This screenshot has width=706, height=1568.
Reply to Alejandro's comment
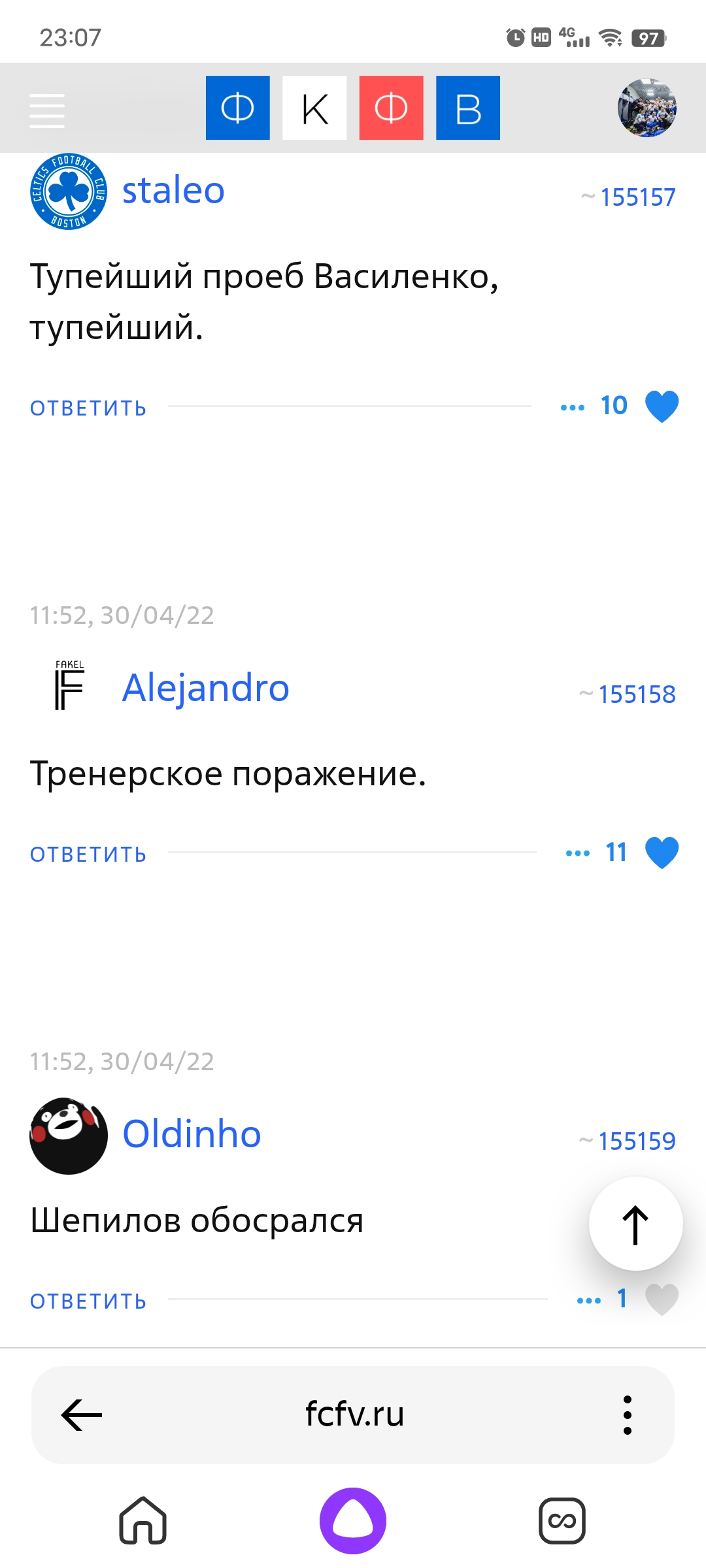88,855
